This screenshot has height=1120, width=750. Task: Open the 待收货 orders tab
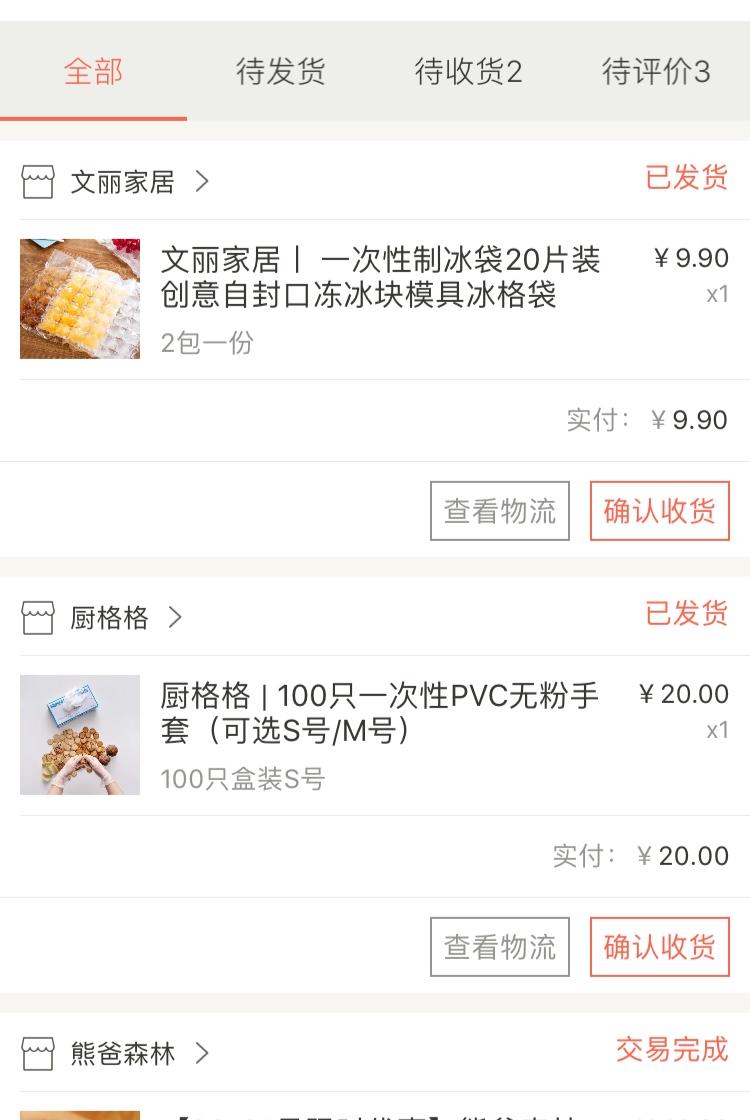click(468, 72)
